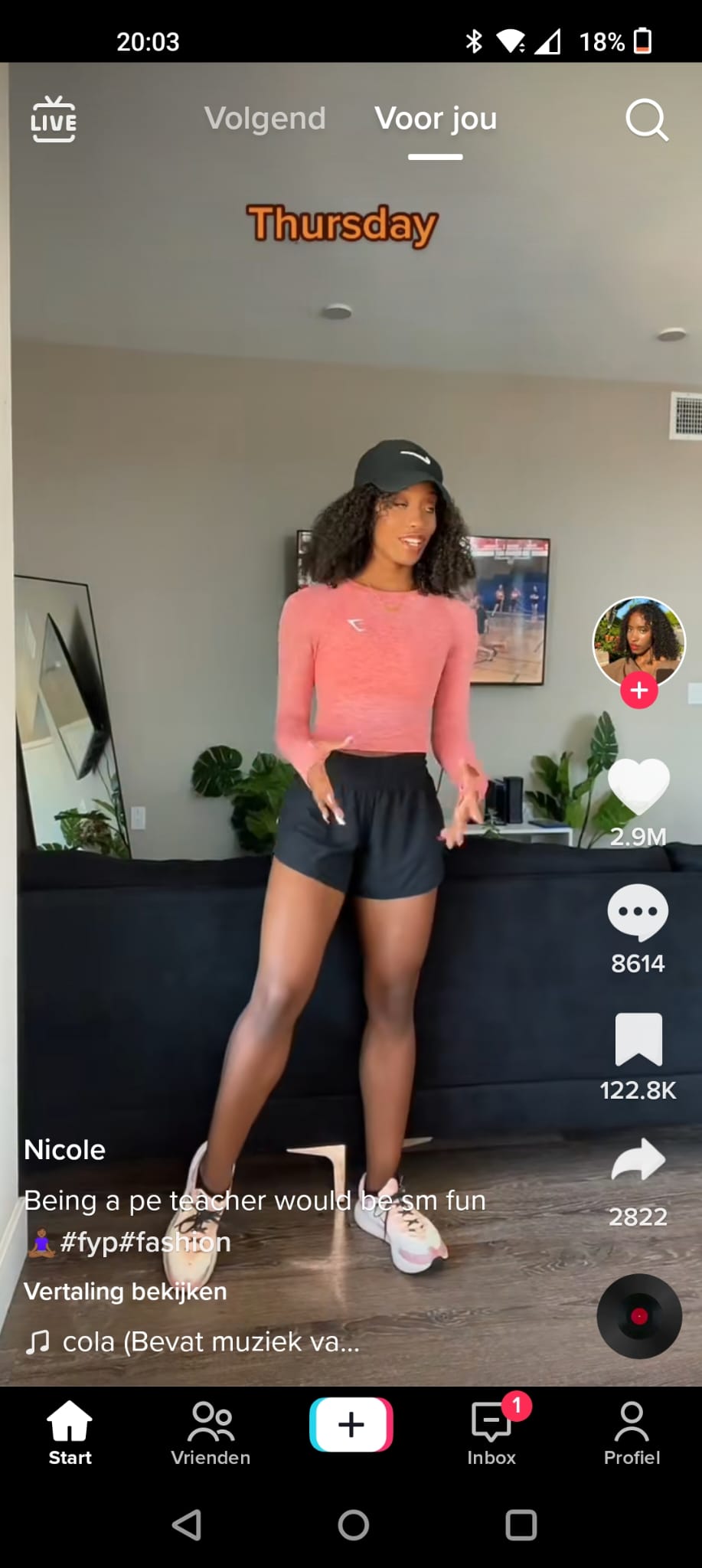Follow Nicole with the red plus

click(639, 691)
